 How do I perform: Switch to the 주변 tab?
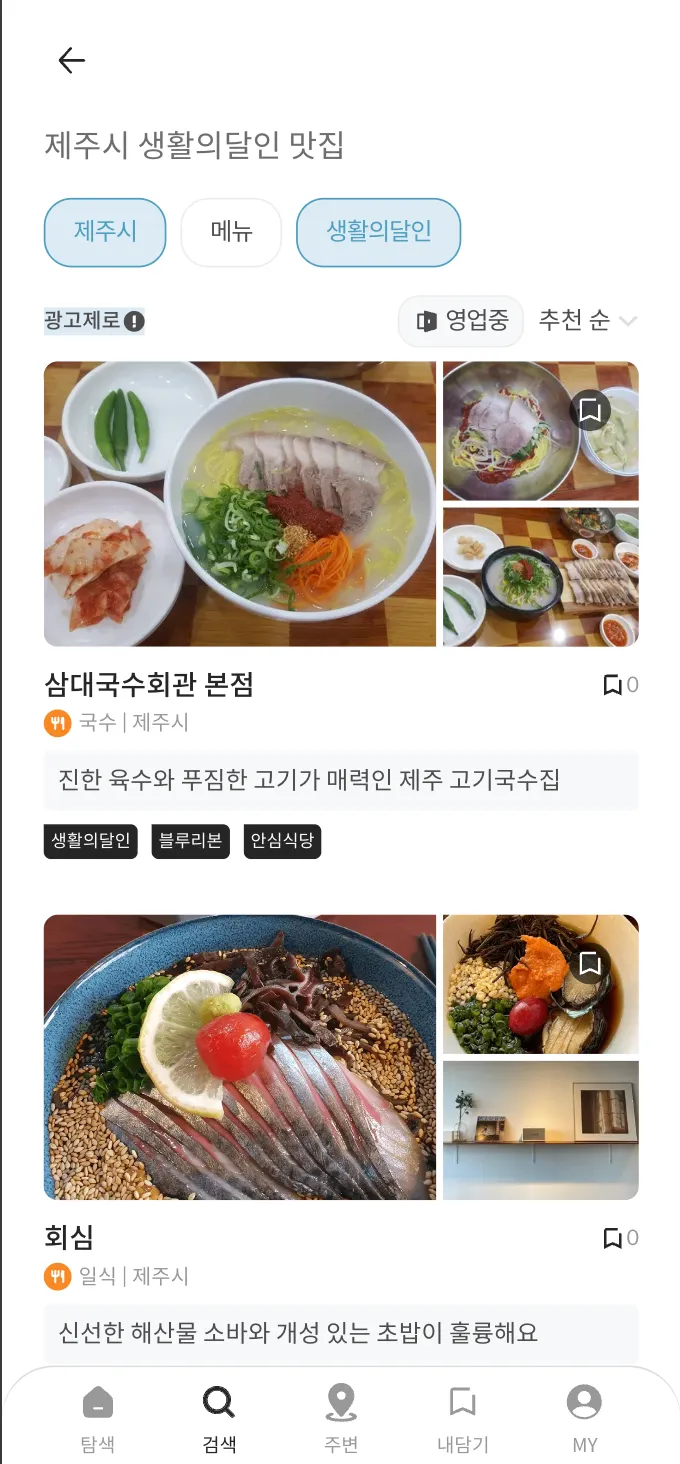click(341, 1417)
